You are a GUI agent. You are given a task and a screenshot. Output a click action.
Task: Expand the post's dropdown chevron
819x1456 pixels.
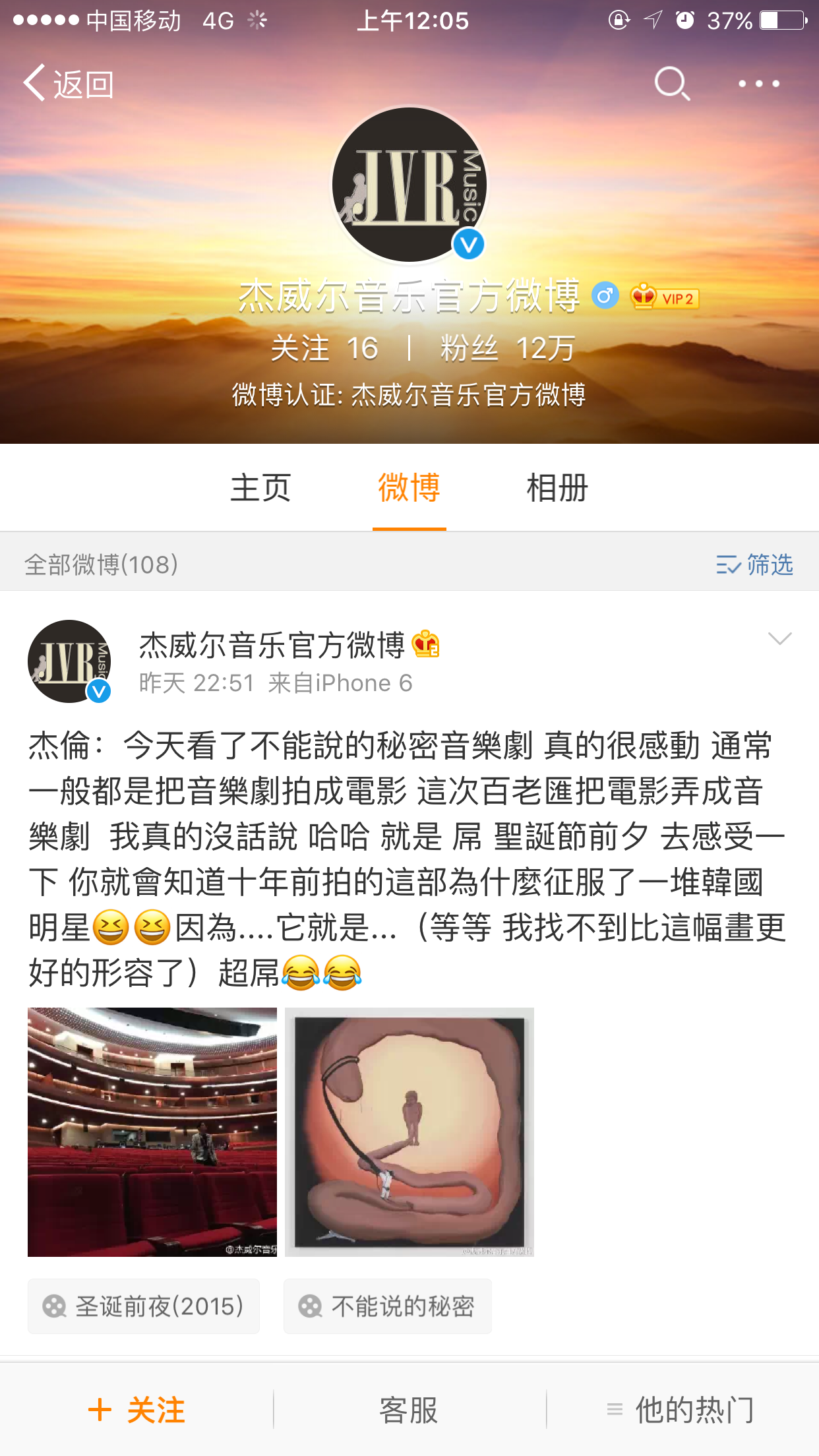point(779,638)
